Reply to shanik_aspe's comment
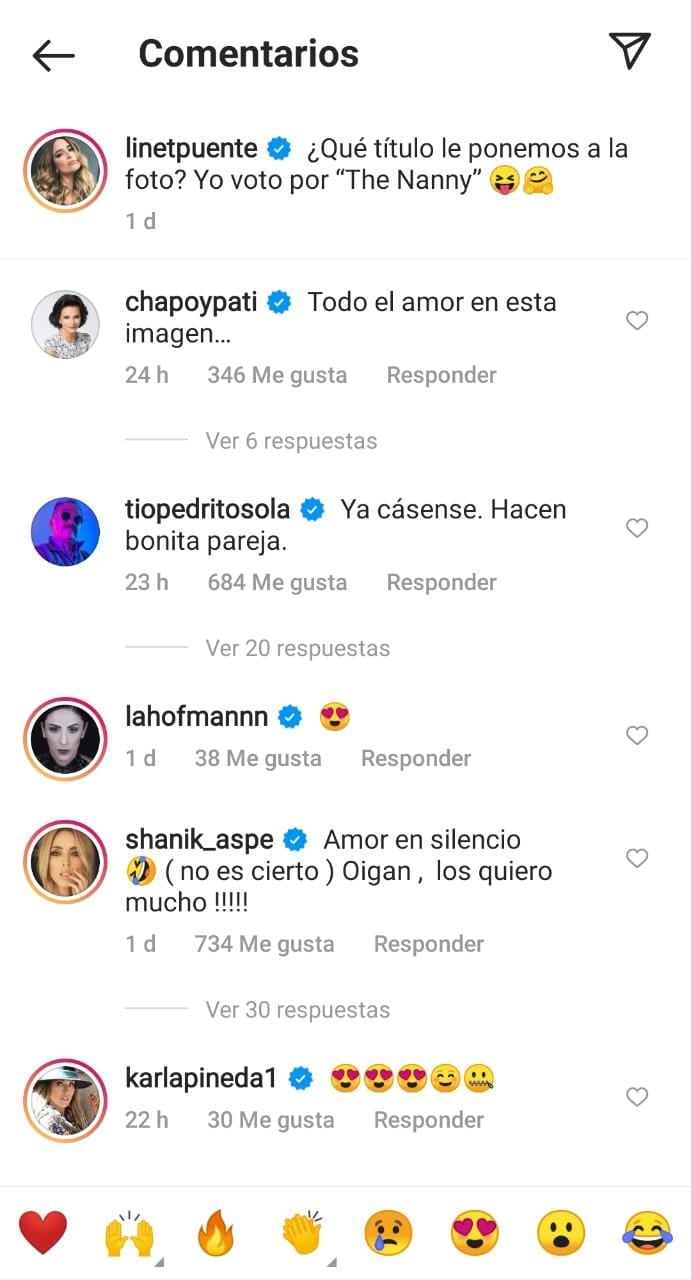 tap(428, 944)
